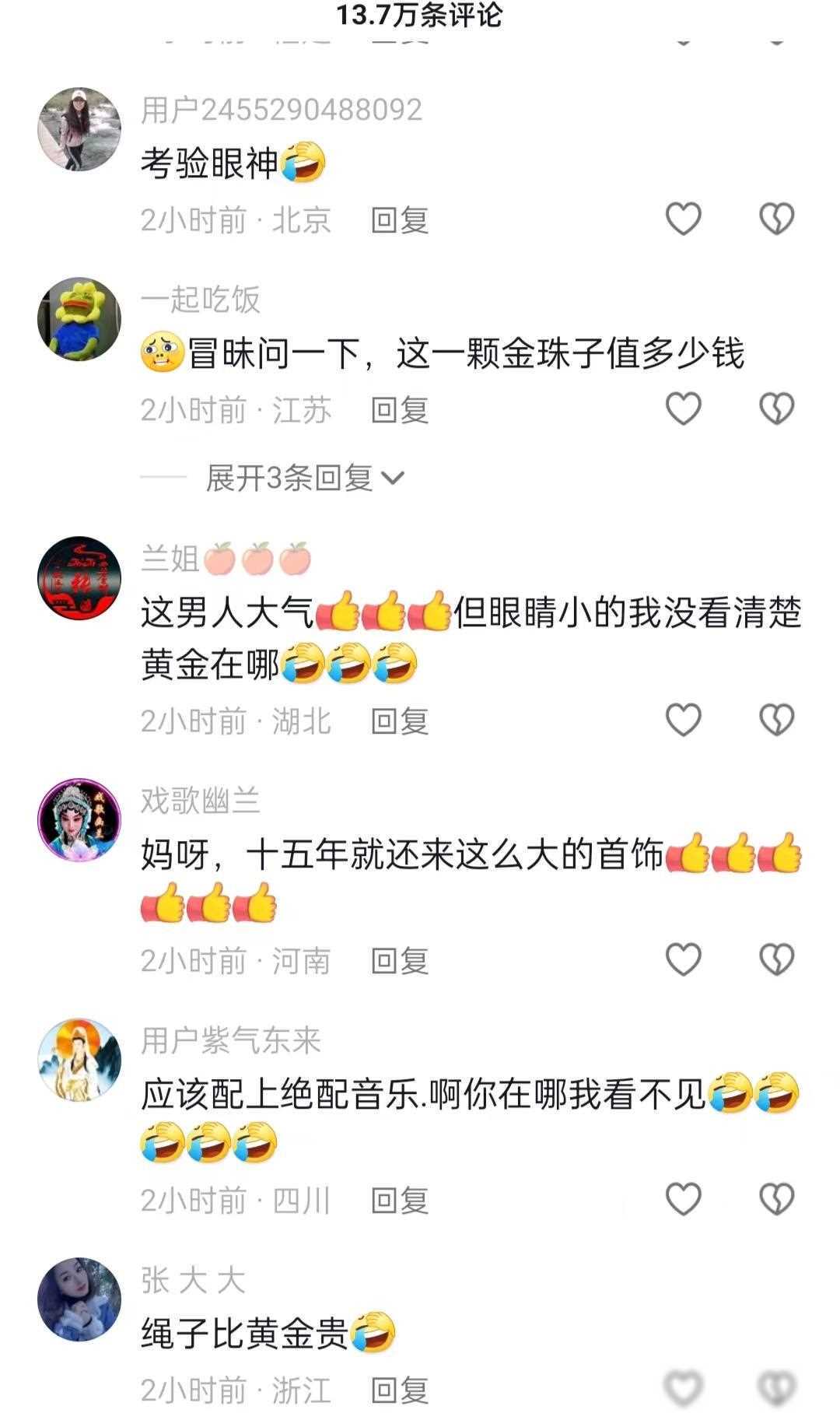Image resolution: width=840 pixels, height=1413 pixels.
Task: Like 用户紫气东来's comment
Action: pyautogui.click(x=684, y=1199)
